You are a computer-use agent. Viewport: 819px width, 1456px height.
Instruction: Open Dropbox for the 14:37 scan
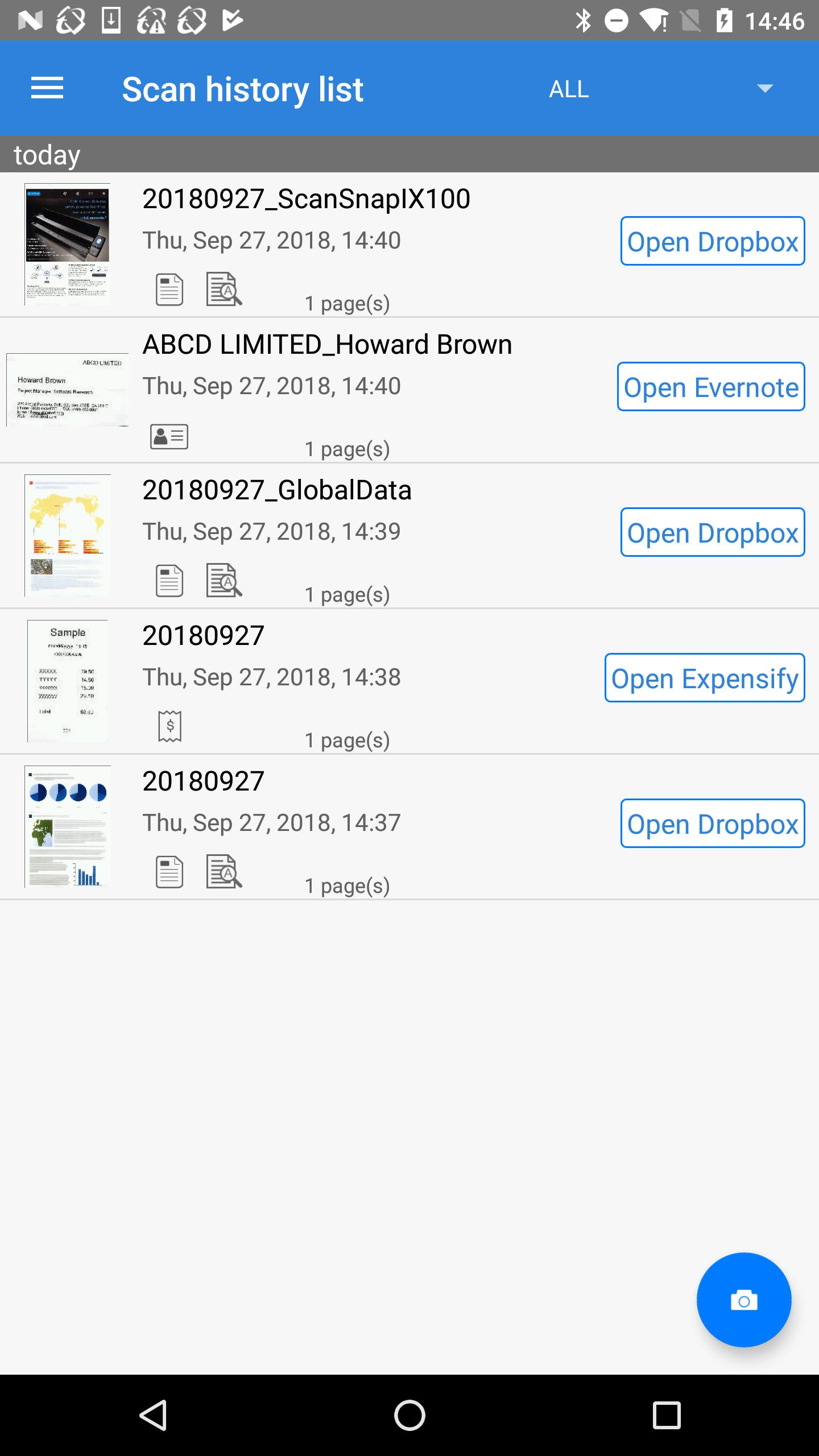tap(712, 824)
